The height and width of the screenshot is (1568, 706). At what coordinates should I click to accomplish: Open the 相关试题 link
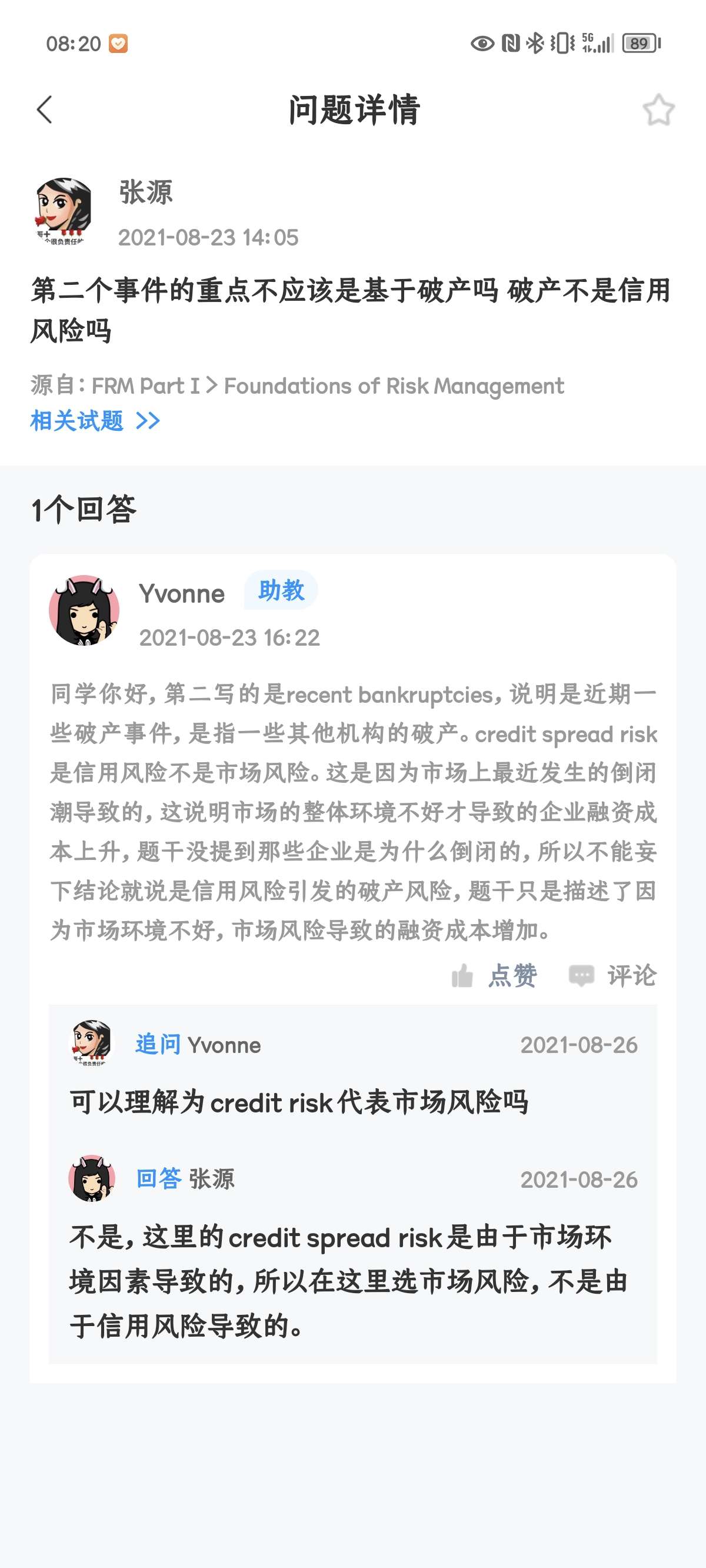[95, 421]
